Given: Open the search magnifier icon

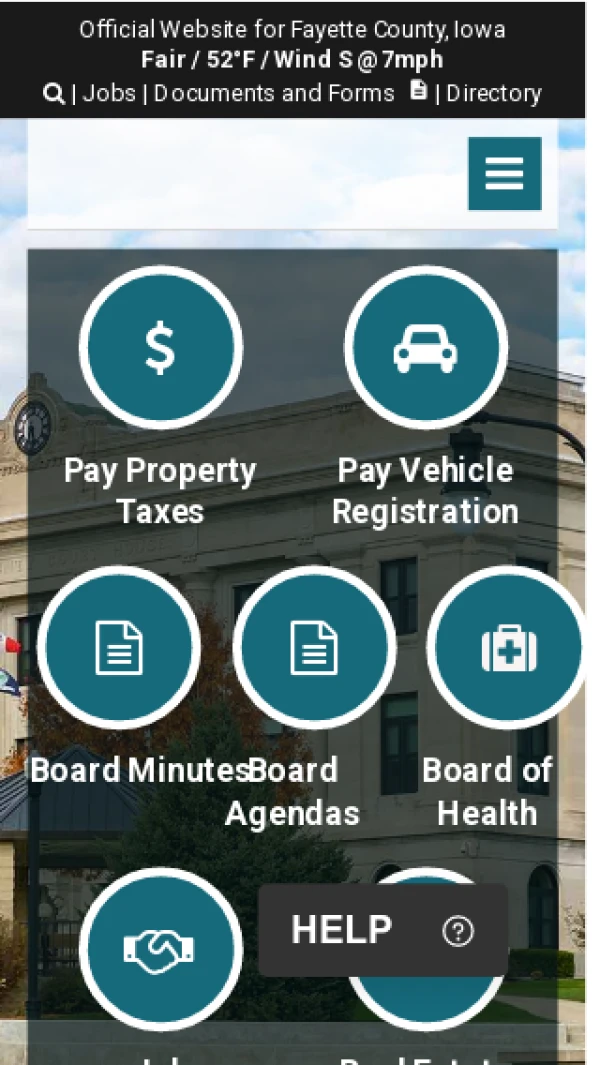Looking at the screenshot, I should (54, 94).
